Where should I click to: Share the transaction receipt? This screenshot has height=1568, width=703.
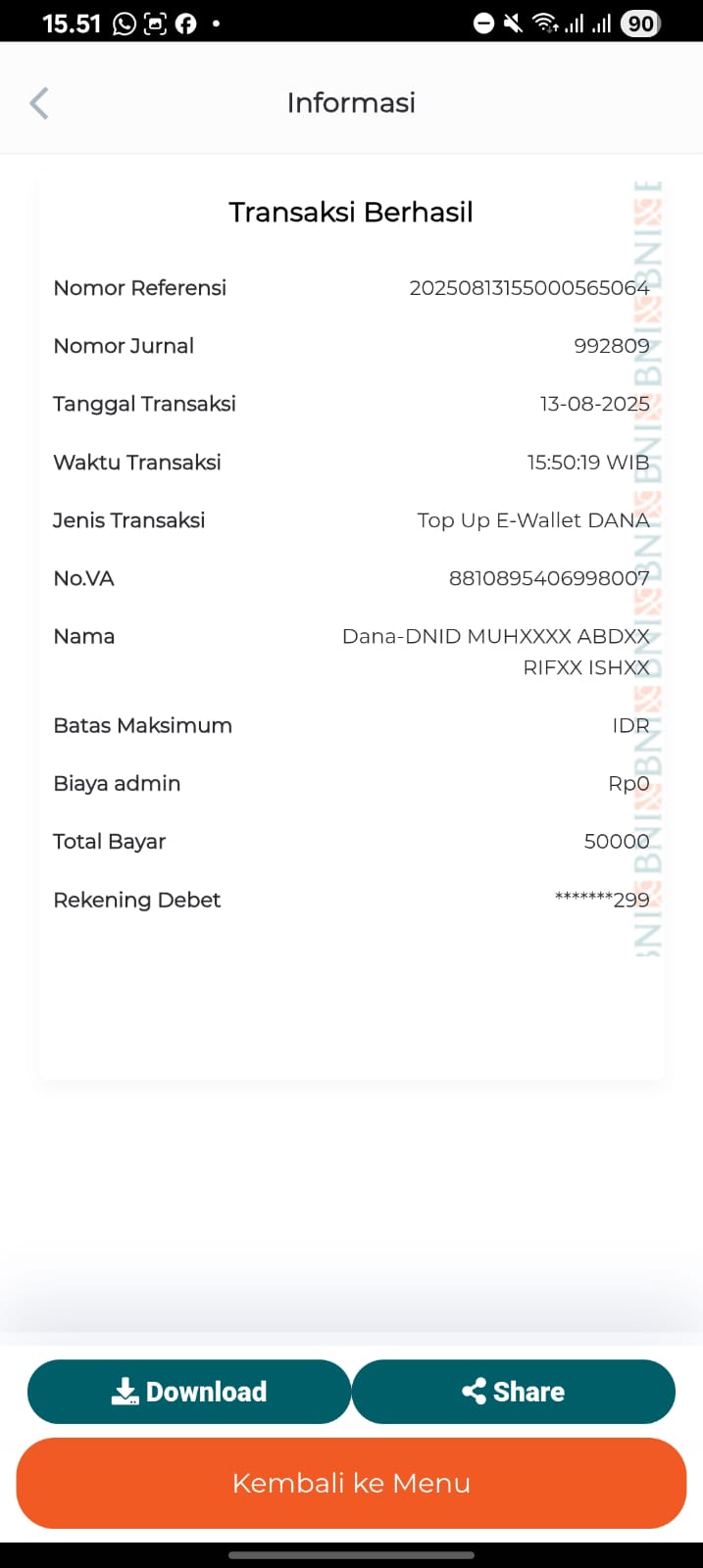514,1392
